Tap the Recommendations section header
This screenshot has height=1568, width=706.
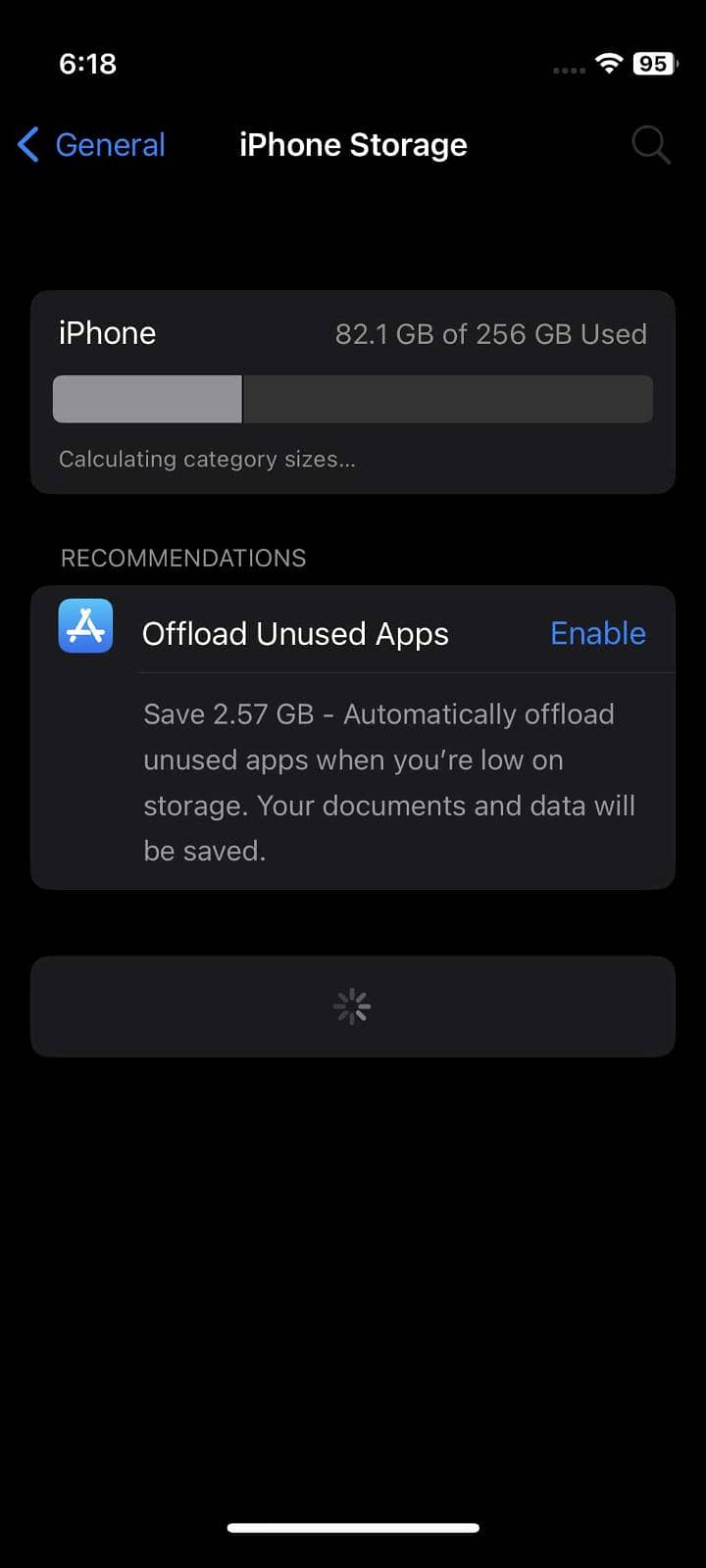[182, 558]
